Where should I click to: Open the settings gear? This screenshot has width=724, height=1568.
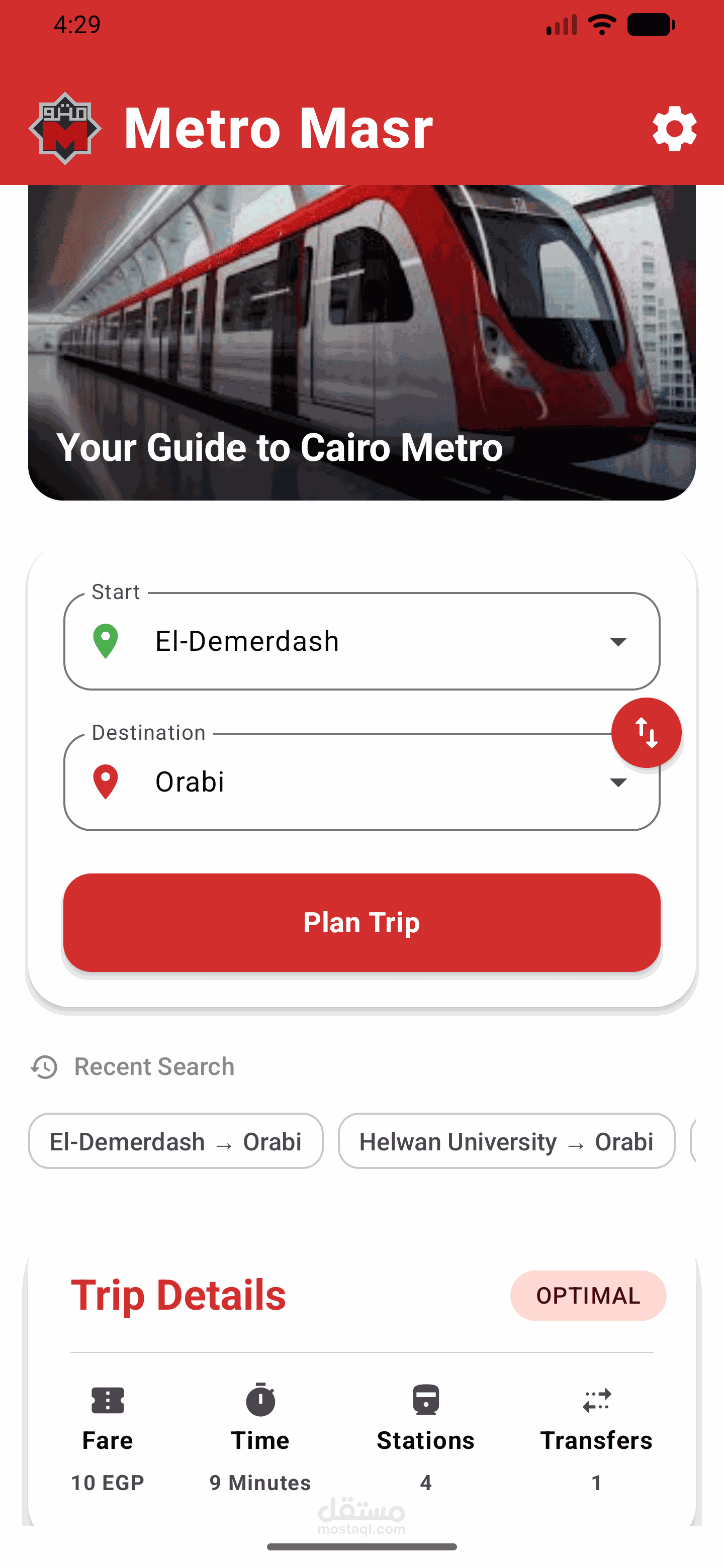[674, 129]
